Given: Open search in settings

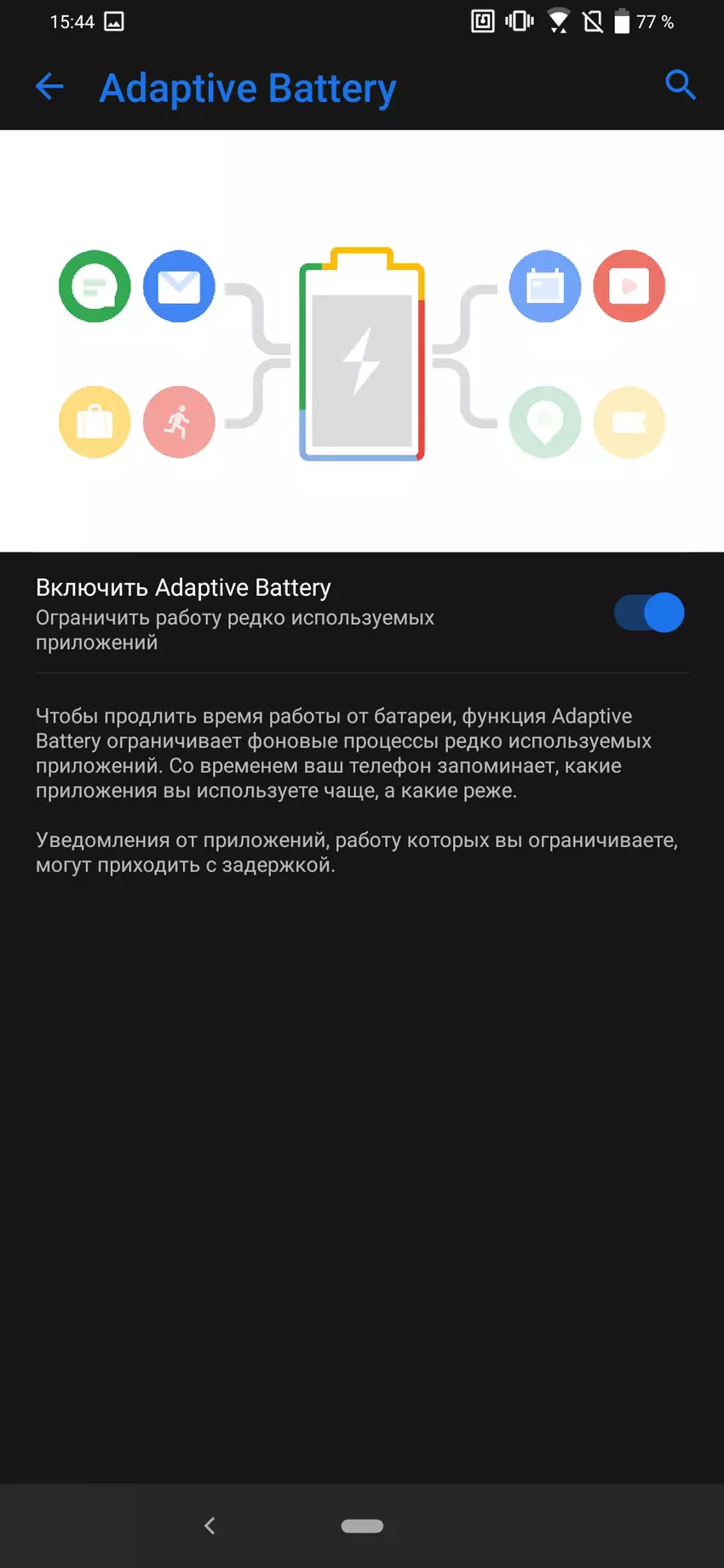Looking at the screenshot, I should [x=680, y=85].
